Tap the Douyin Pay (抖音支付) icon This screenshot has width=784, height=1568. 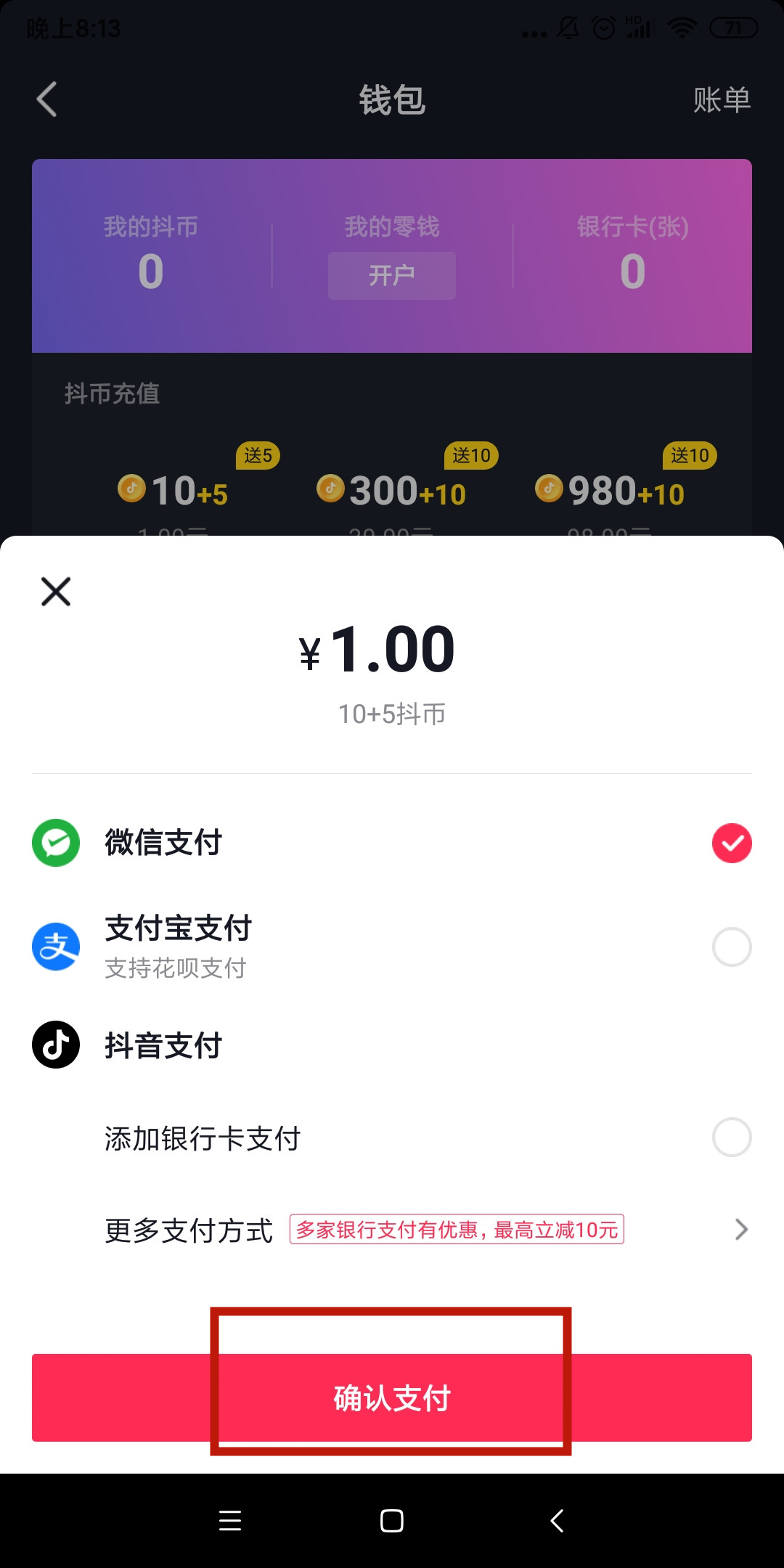55,1045
